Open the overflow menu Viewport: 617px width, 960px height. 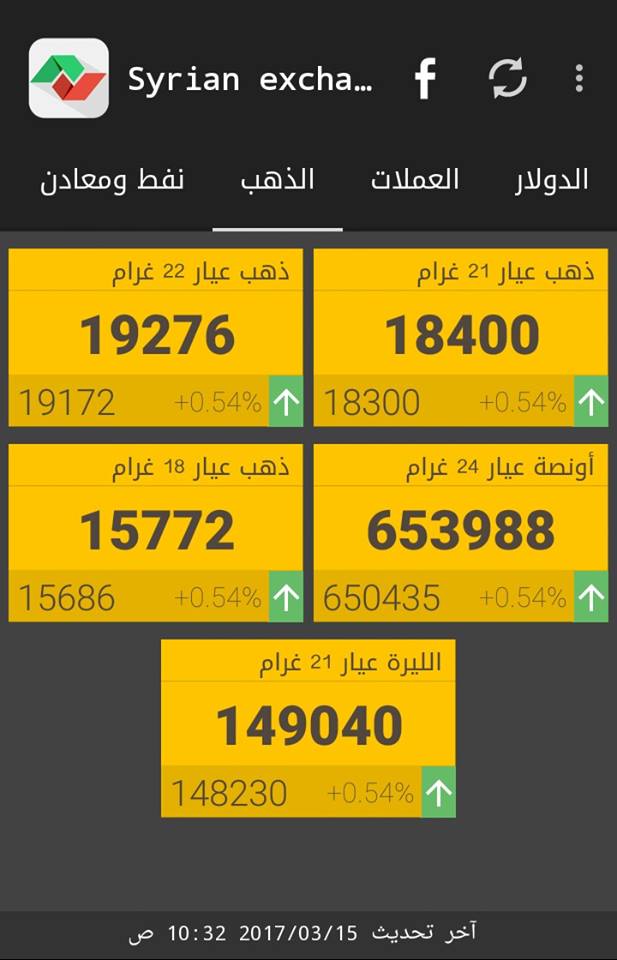[579, 79]
